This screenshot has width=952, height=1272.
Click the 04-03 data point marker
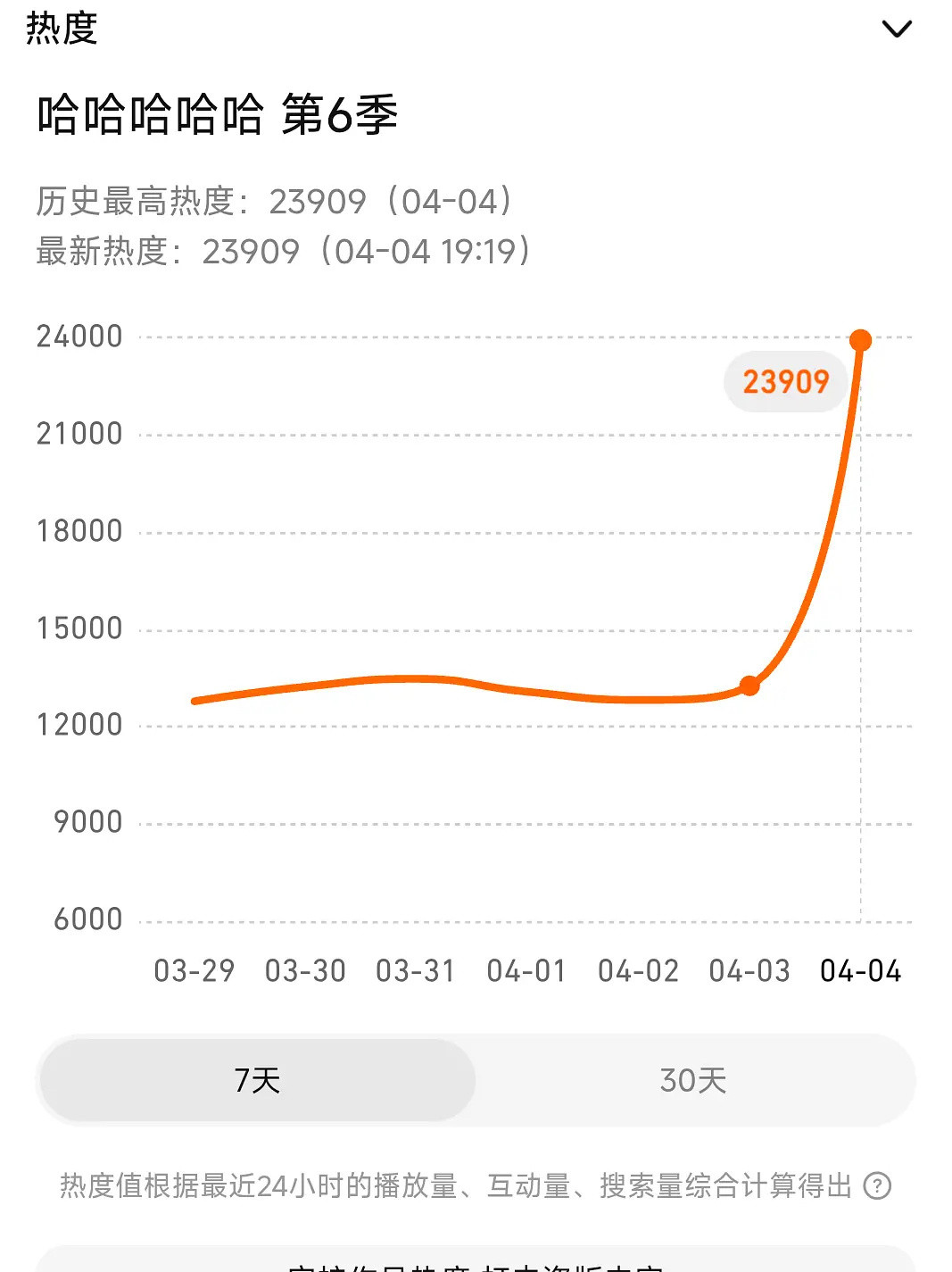point(748,684)
